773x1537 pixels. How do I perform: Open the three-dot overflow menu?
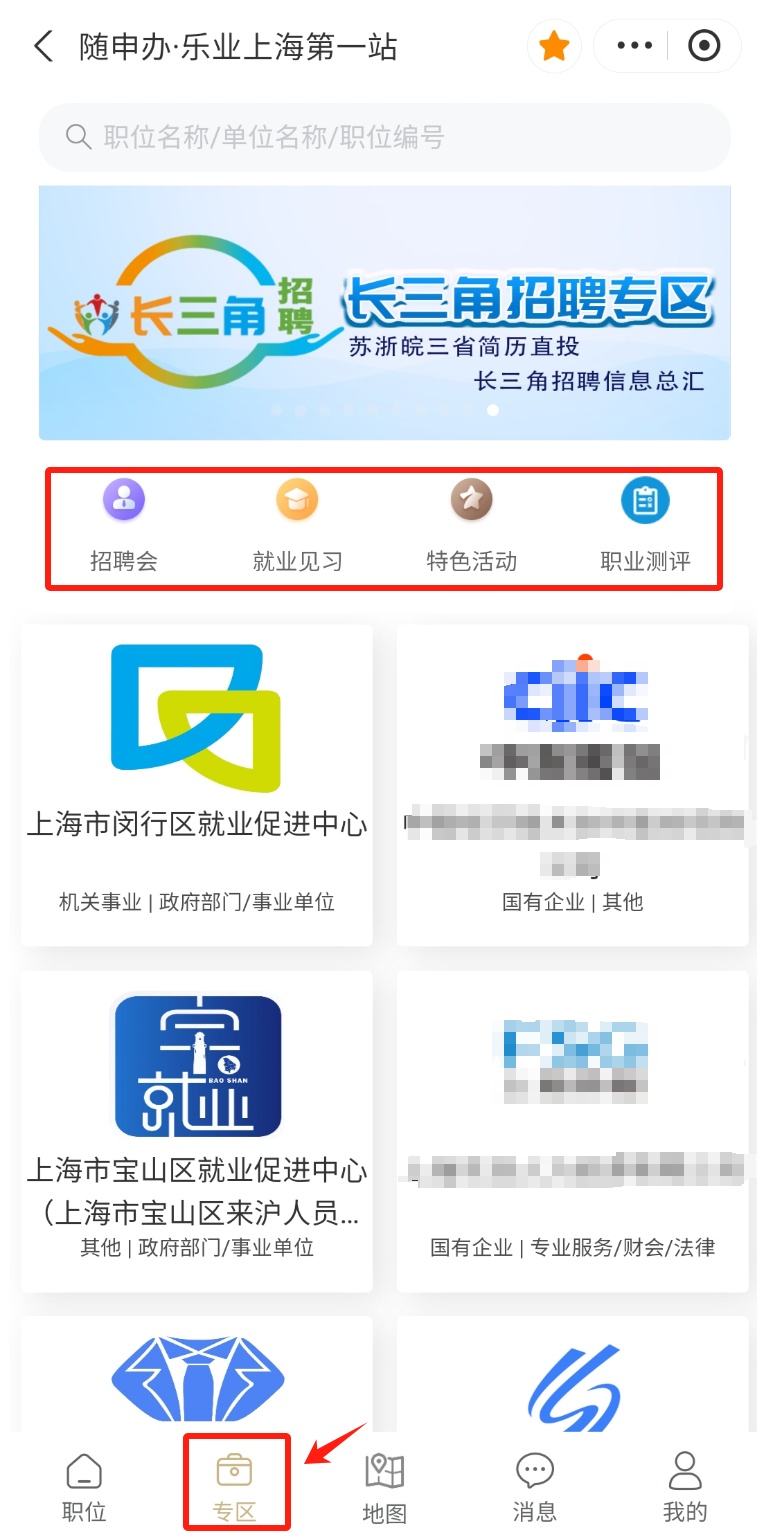pos(634,47)
